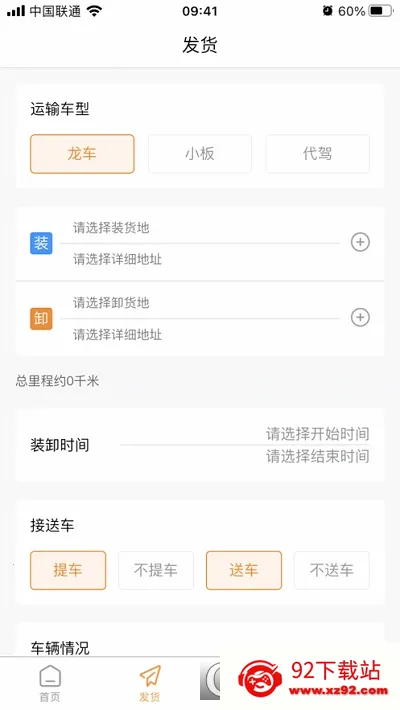Go to the 发货 tab in the bottom bar

tap(150, 683)
